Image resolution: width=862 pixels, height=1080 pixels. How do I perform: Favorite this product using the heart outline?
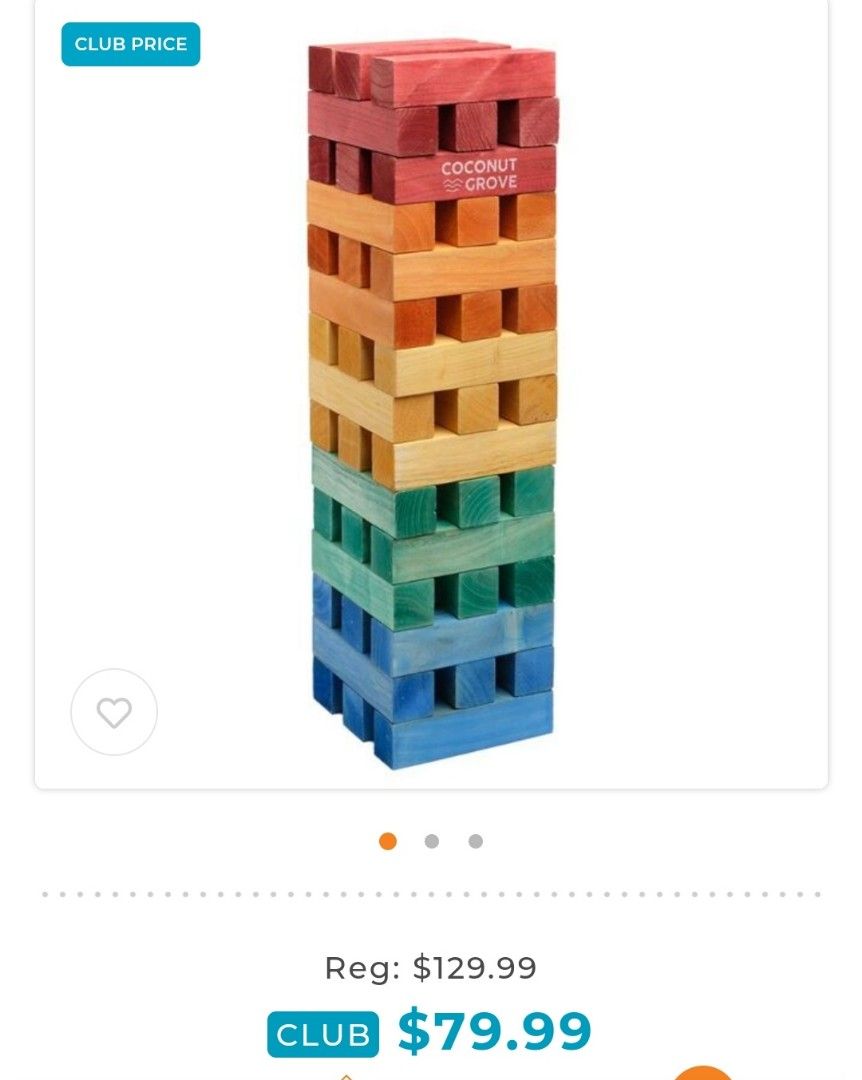114,712
